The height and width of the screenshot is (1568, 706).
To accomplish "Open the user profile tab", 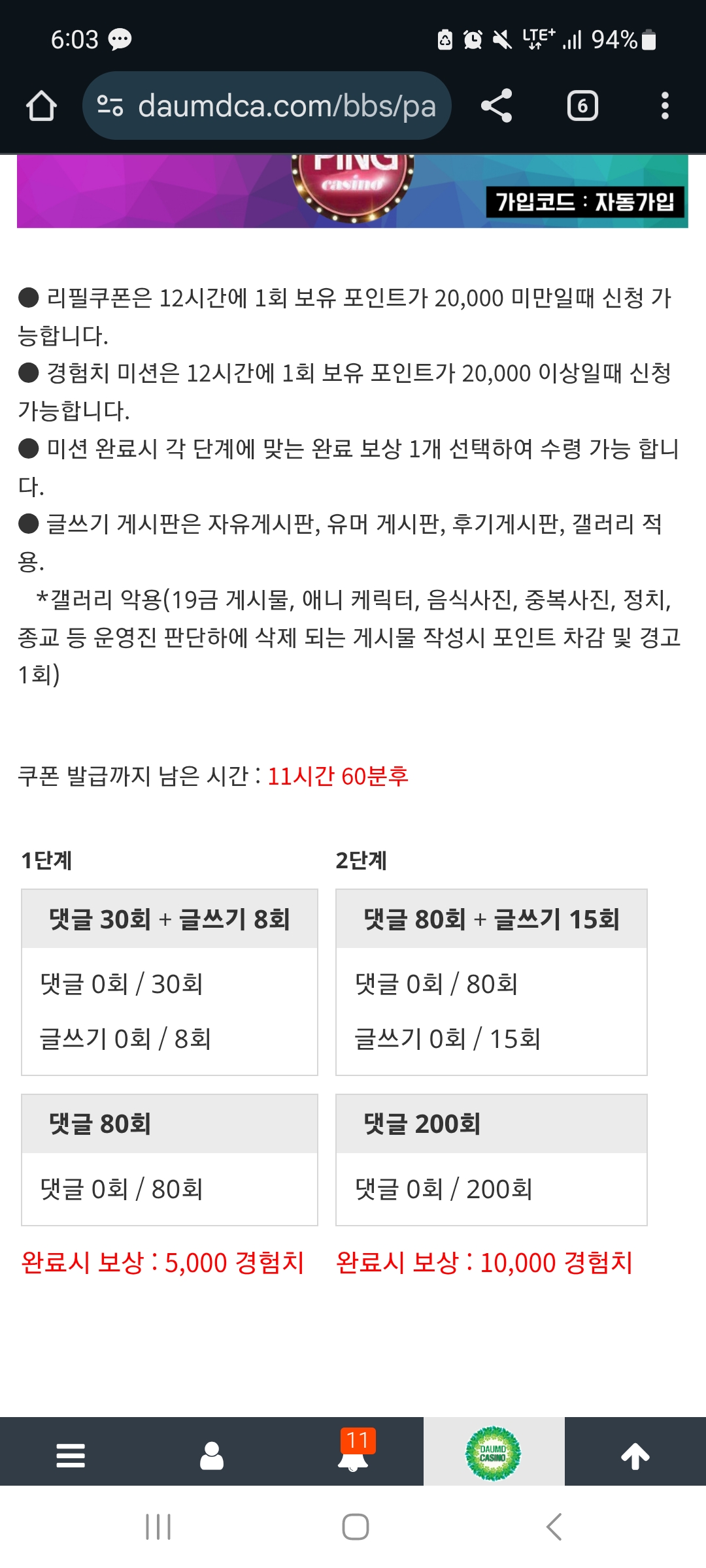I will click(x=212, y=1456).
